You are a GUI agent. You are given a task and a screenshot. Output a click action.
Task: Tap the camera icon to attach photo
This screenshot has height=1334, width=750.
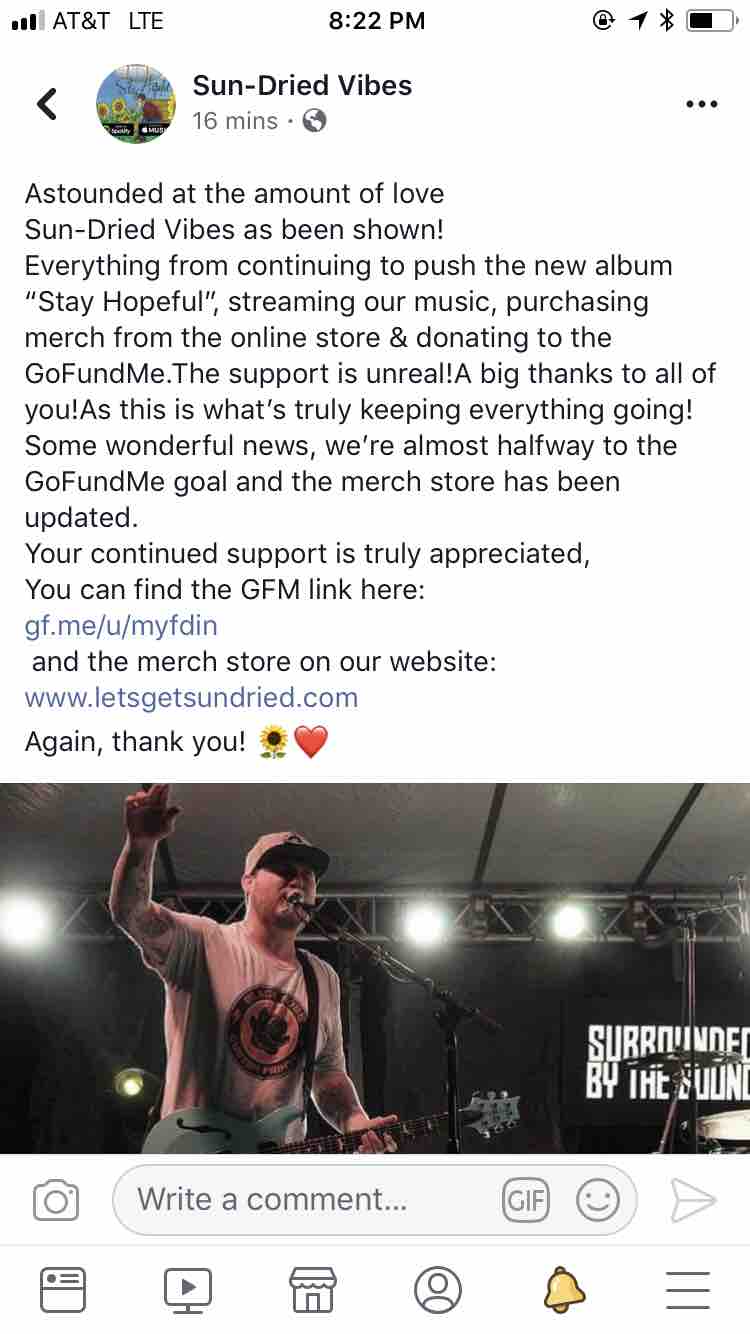click(x=56, y=1200)
